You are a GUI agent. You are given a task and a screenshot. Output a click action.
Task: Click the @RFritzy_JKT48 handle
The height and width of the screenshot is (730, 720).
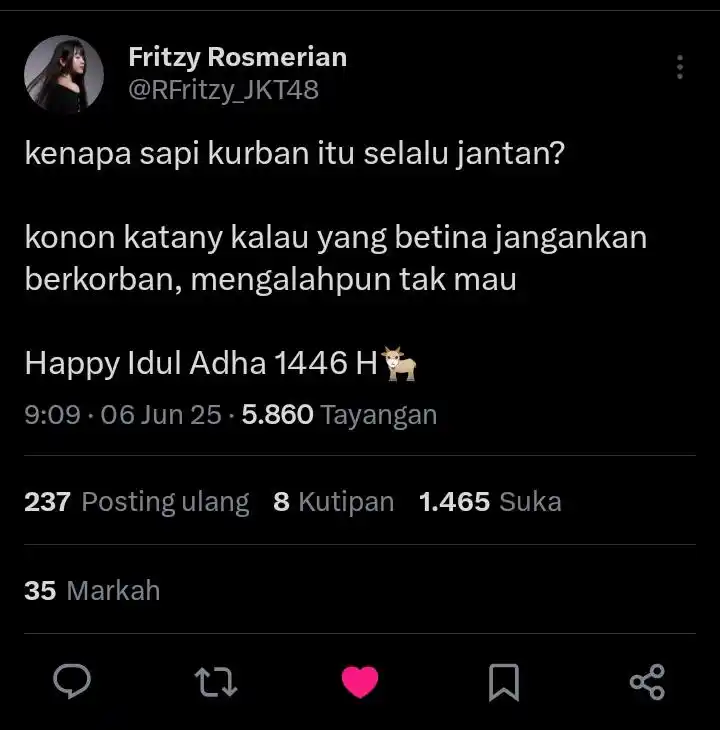(x=222, y=90)
